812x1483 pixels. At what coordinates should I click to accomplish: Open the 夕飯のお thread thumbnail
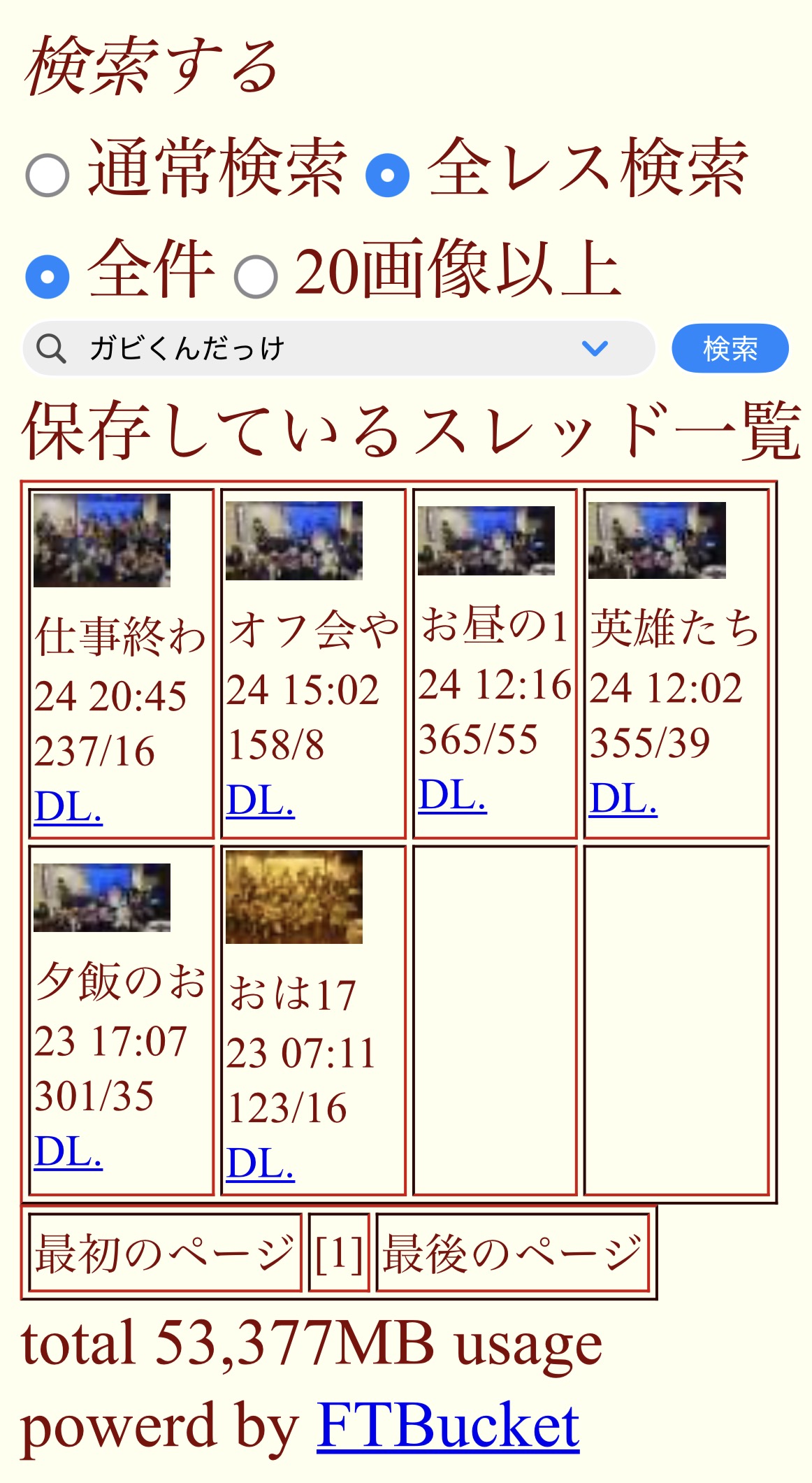point(102,898)
